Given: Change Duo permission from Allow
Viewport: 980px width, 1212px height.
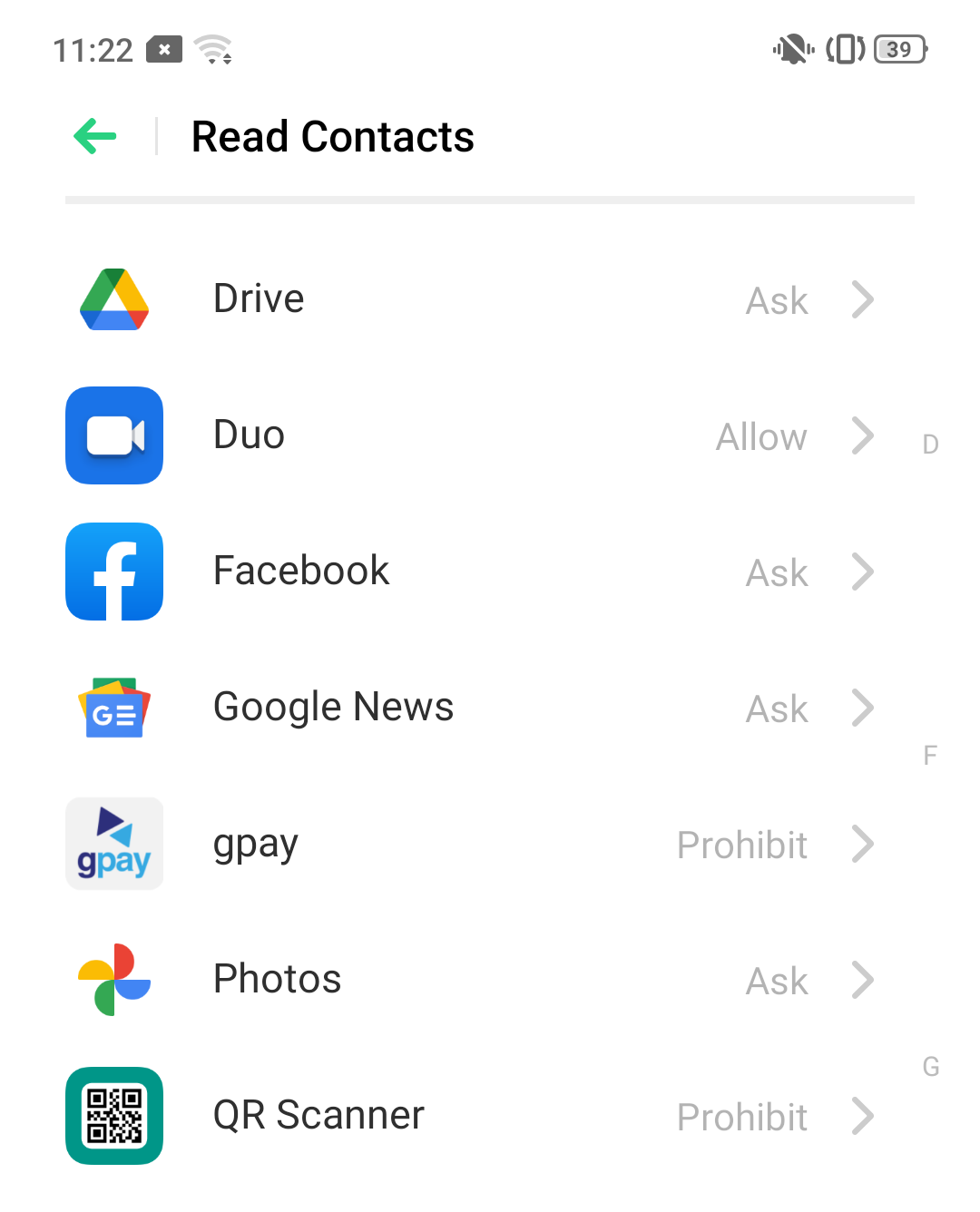Looking at the screenshot, I should click(761, 436).
